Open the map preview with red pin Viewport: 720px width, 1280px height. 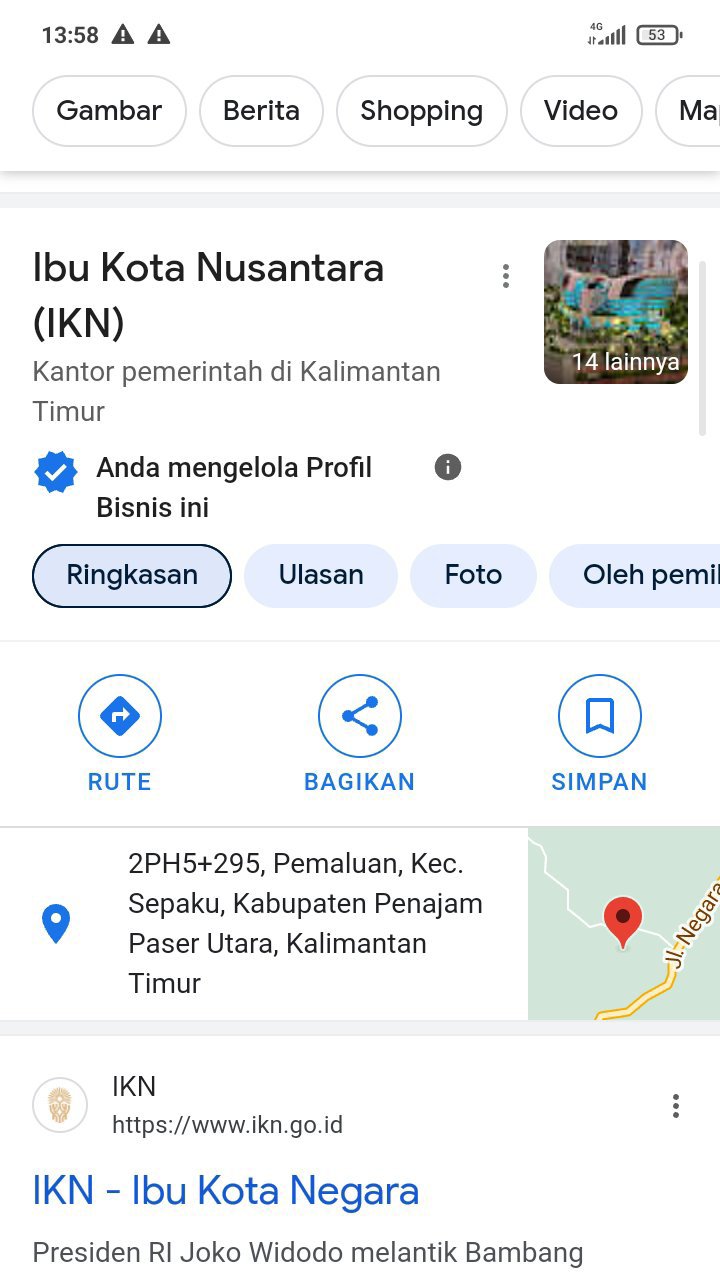624,923
